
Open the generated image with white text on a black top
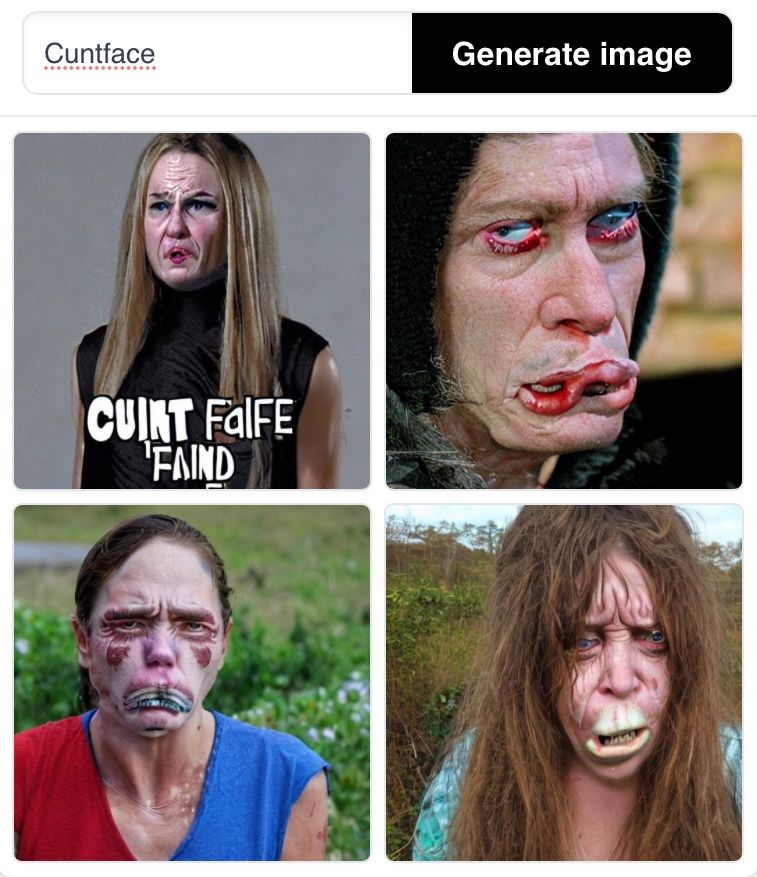tap(192, 311)
